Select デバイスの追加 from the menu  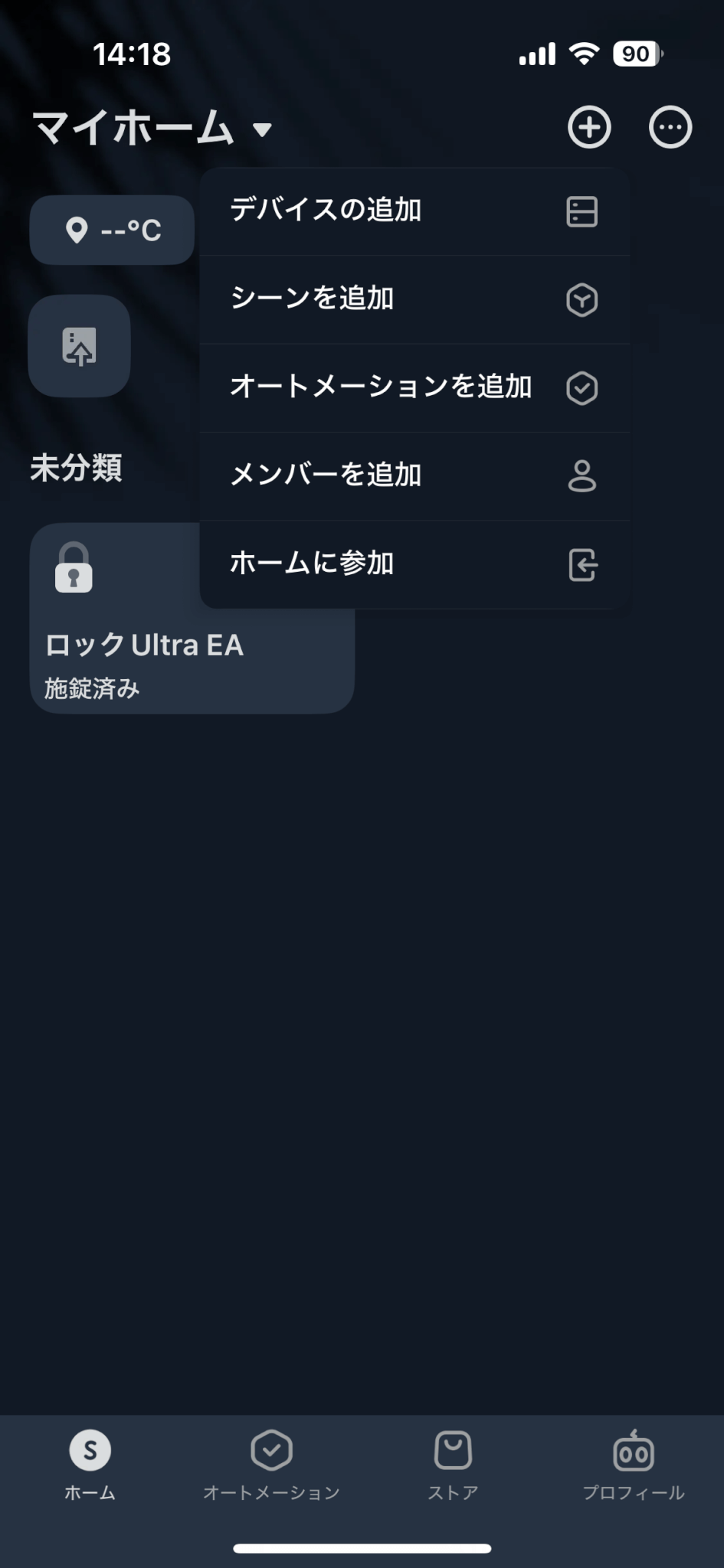tap(414, 211)
